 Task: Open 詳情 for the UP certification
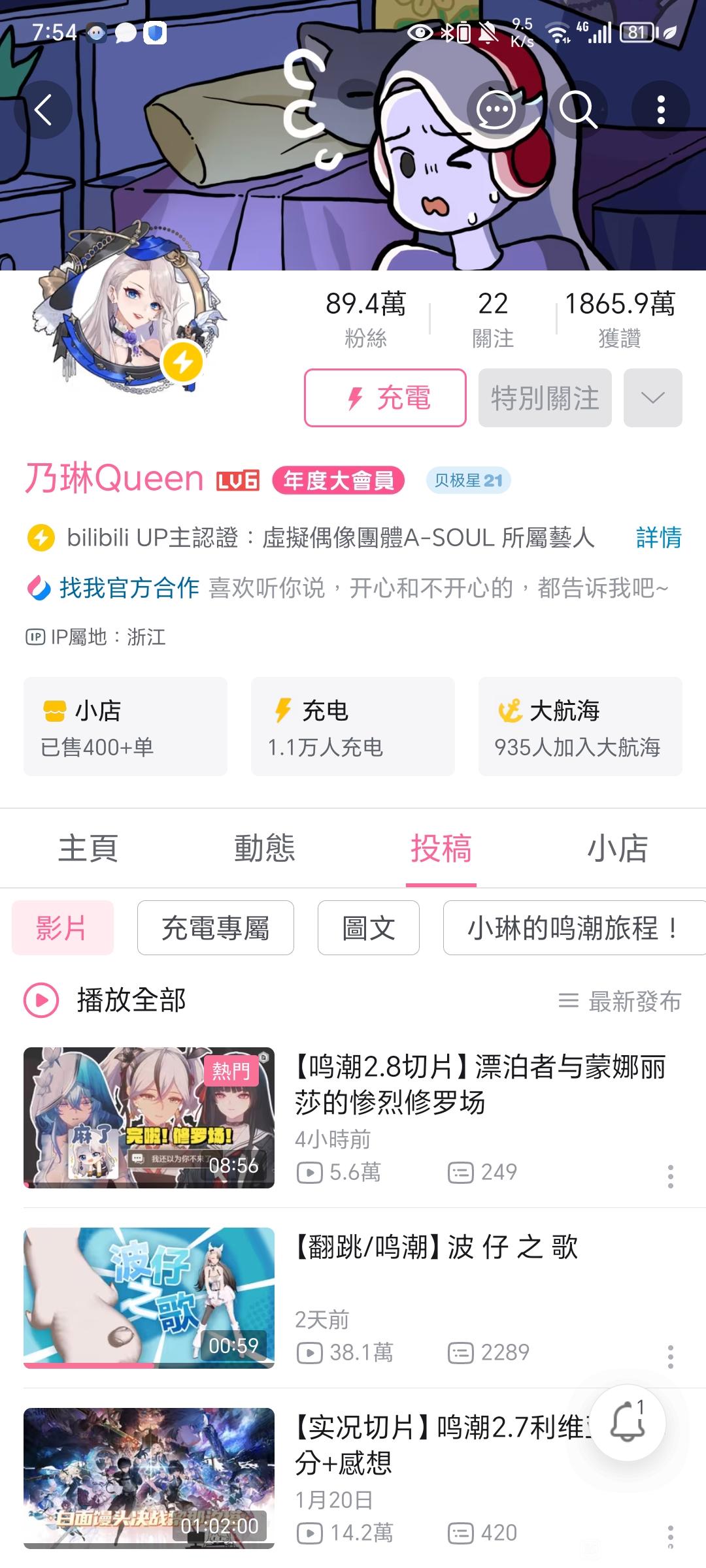tap(658, 538)
